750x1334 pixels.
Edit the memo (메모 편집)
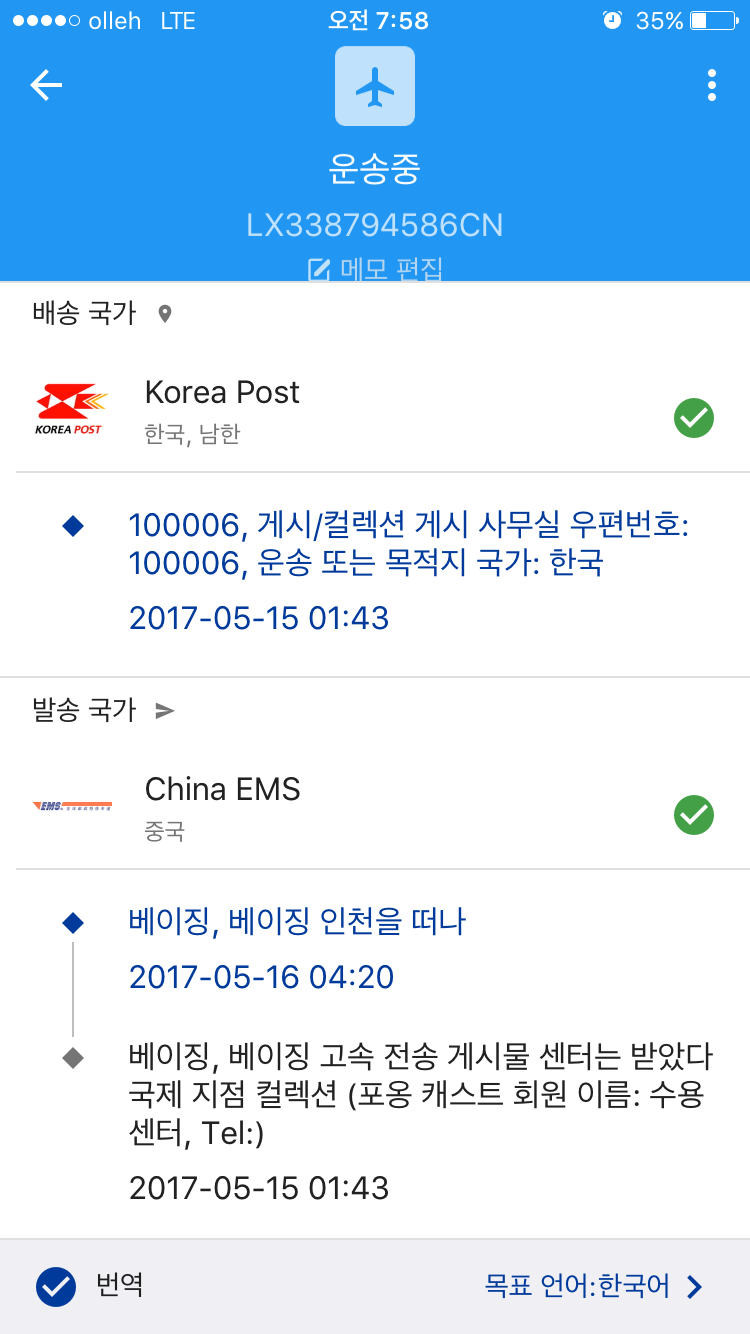(375, 269)
